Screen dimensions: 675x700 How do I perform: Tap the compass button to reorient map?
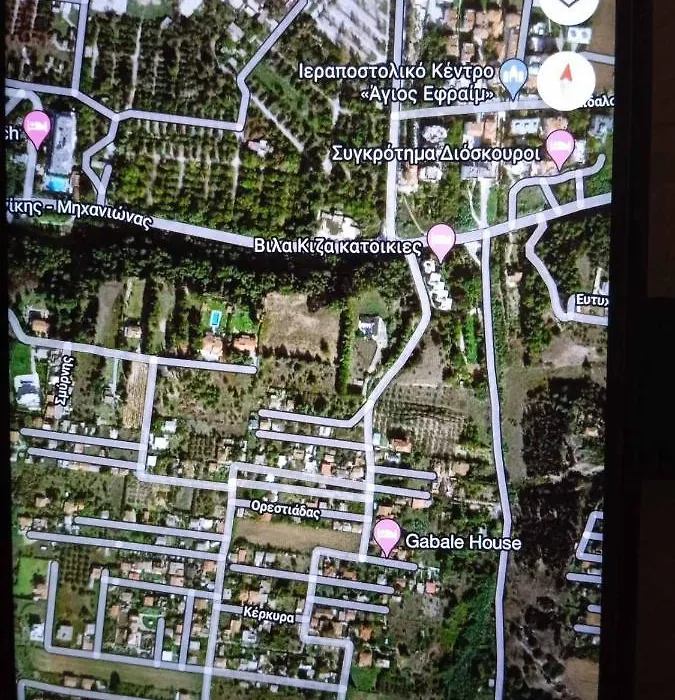pyautogui.click(x=567, y=81)
